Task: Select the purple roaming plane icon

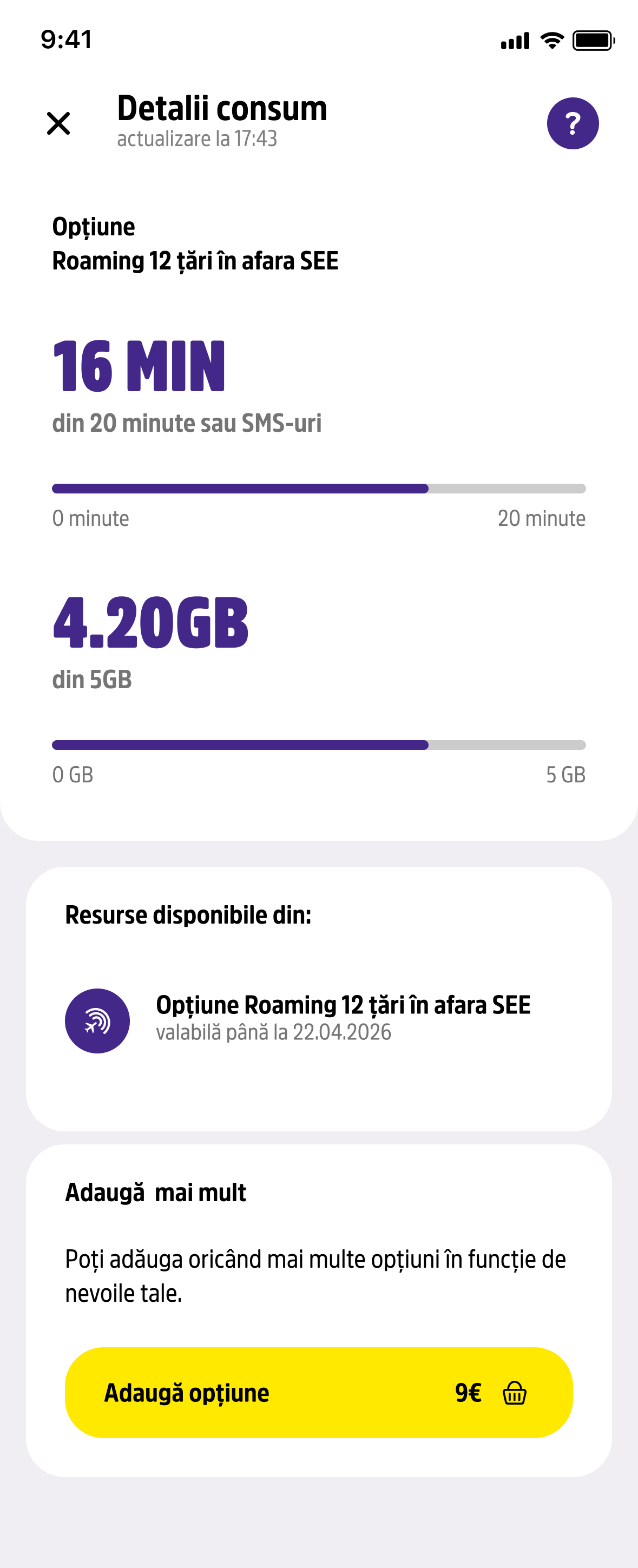Action: click(98, 1020)
